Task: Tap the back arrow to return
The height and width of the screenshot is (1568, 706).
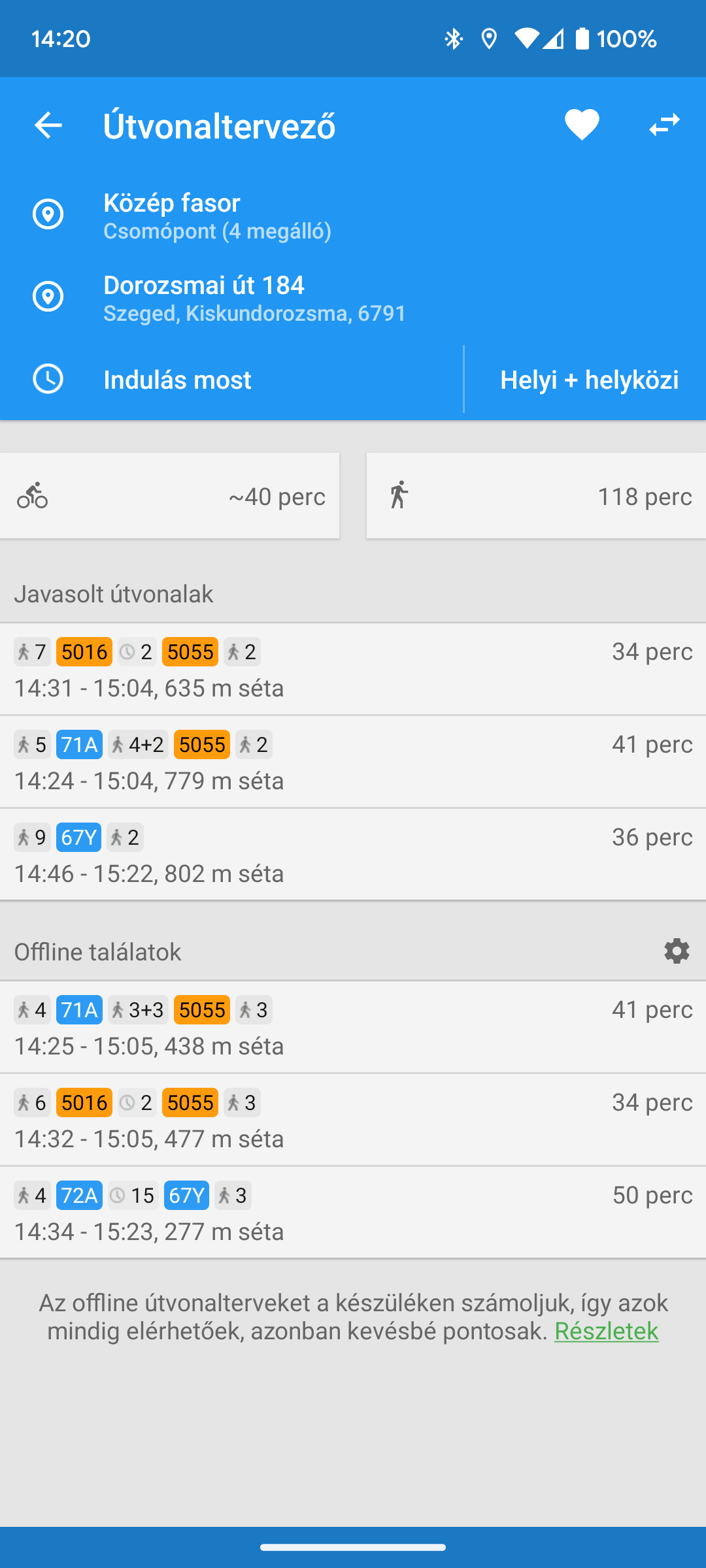Action: [48, 125]
